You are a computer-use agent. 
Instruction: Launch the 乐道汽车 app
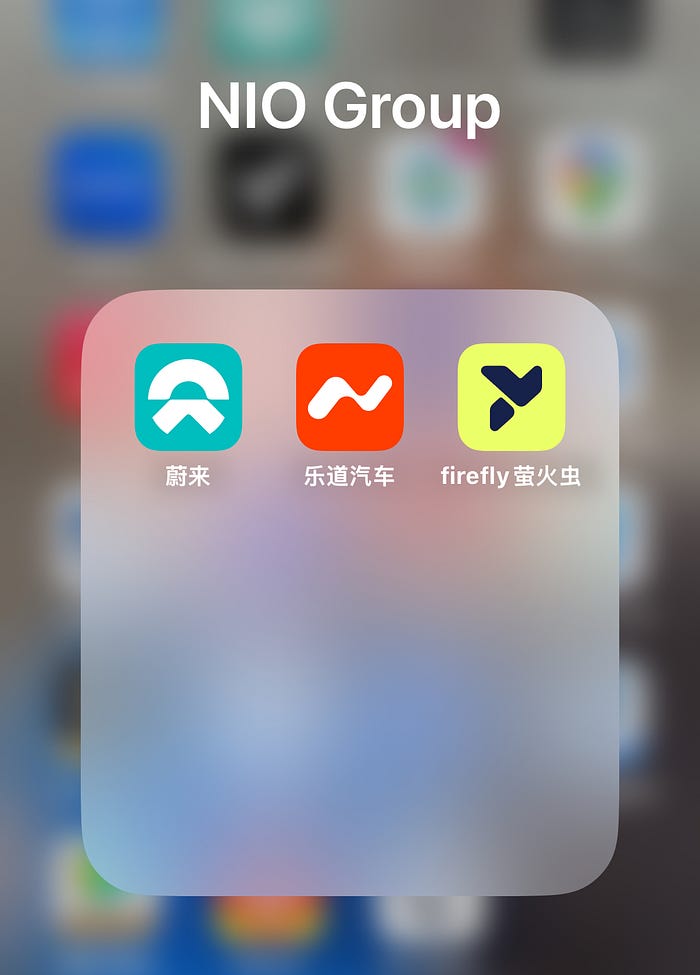[x=350, y=397]
